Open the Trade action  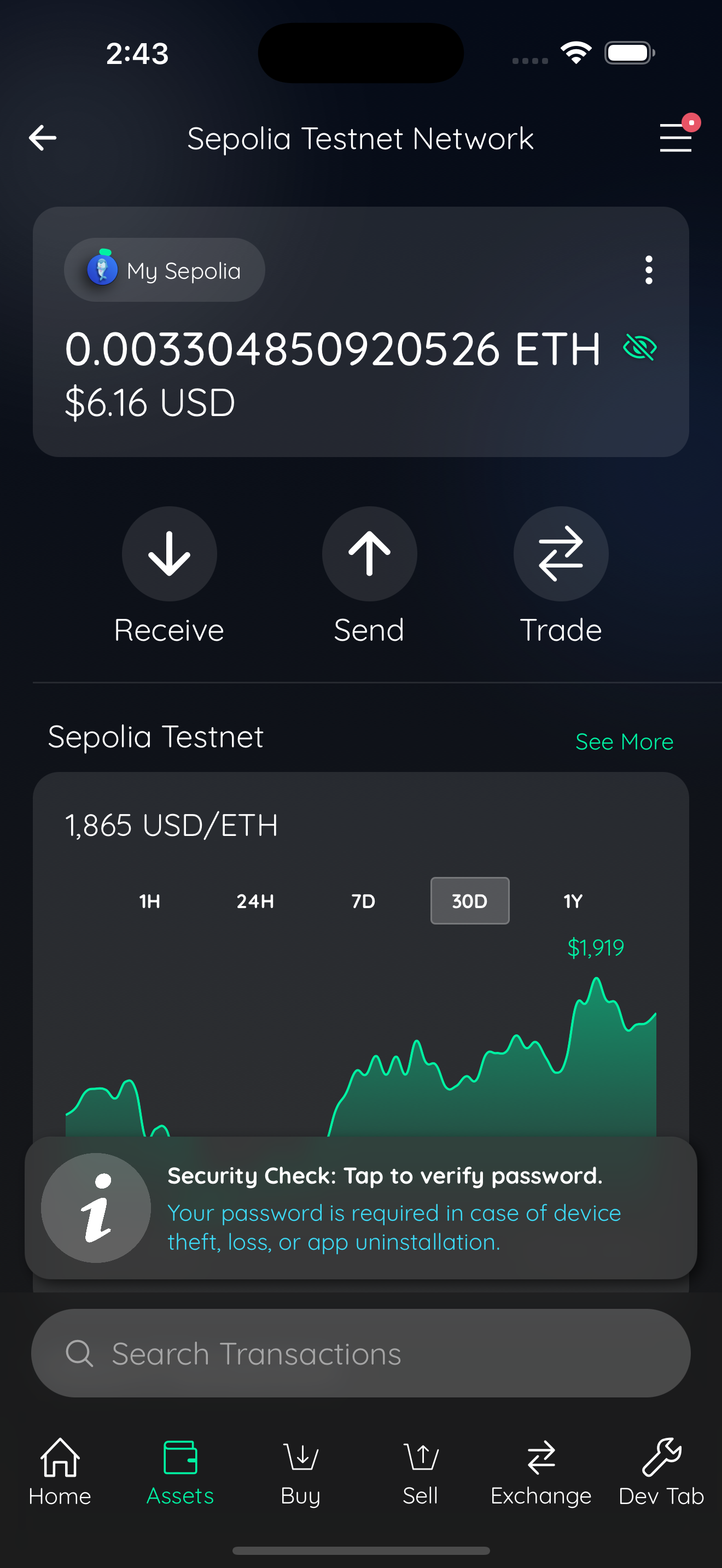click(x=561, y=576)
